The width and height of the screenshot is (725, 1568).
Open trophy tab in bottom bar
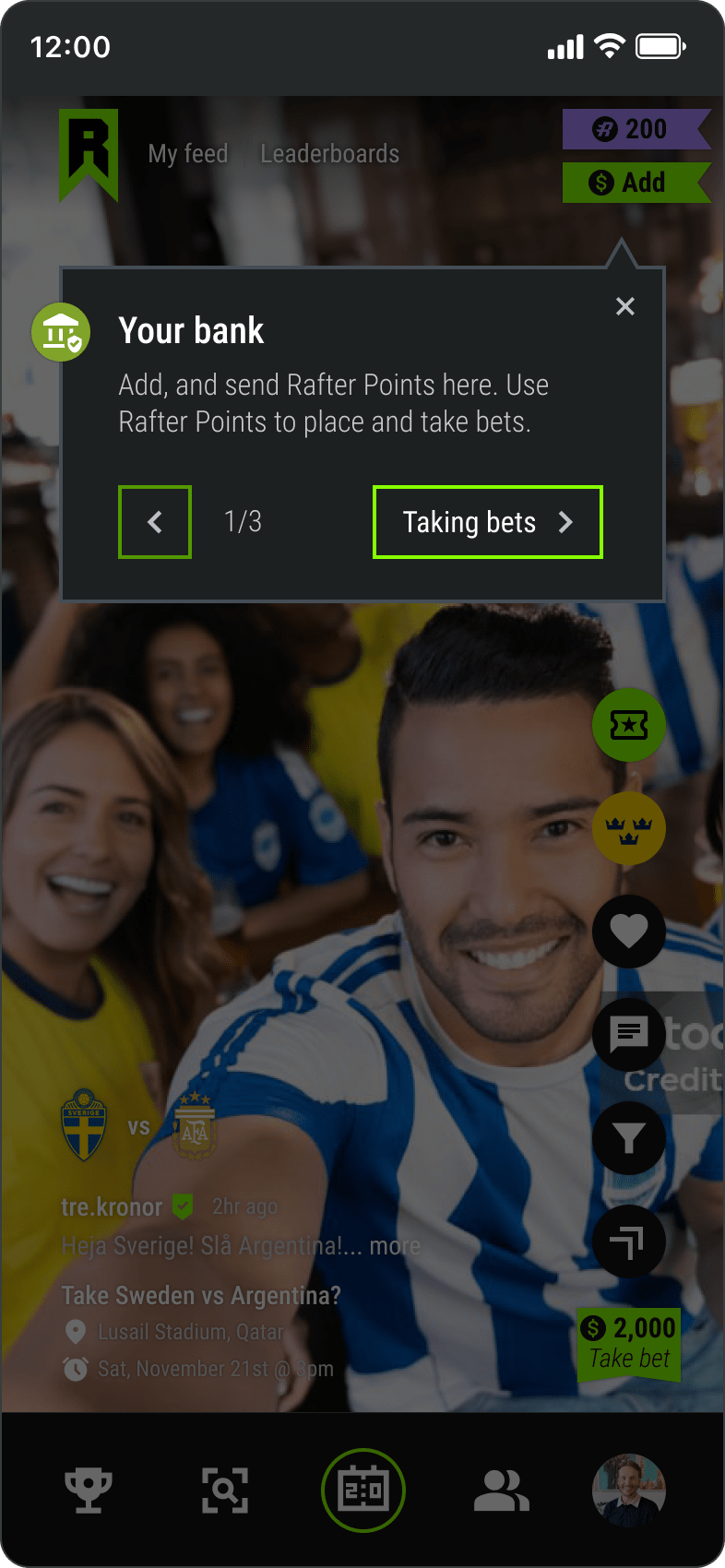(x=89, y=1491)
